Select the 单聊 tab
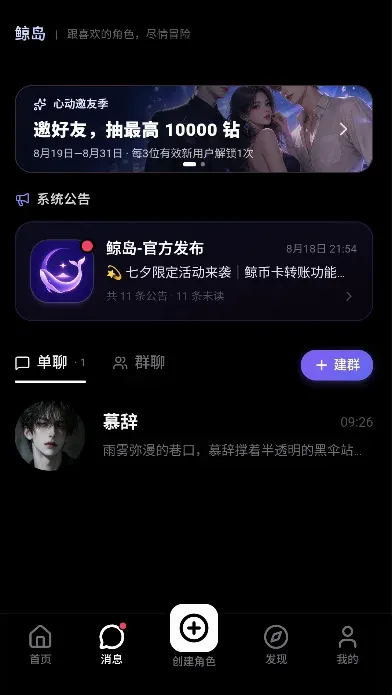The width and height of the screenshot is (392, 695). point(50,363)
